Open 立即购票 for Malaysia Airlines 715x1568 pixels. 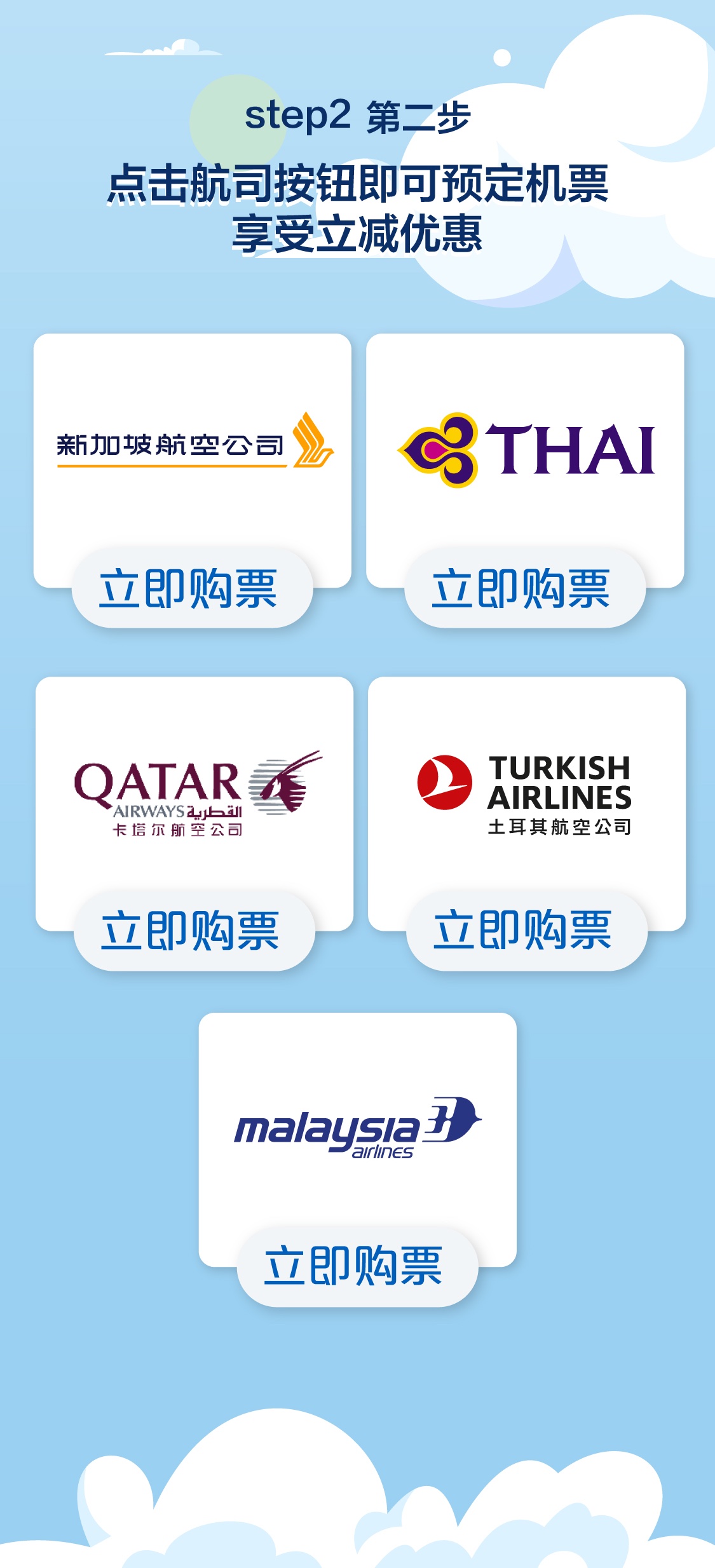357,1267
